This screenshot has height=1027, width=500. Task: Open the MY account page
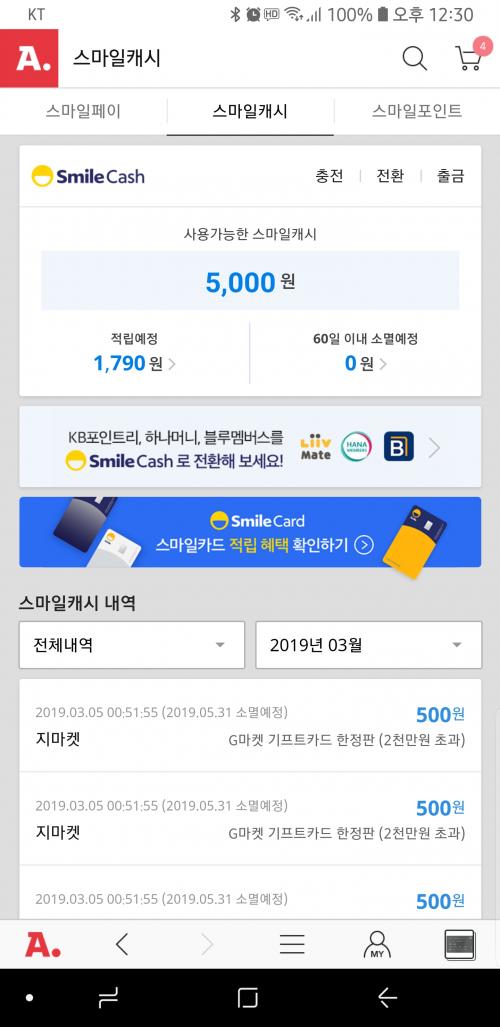pyautogui.click(x=377, y=944)
